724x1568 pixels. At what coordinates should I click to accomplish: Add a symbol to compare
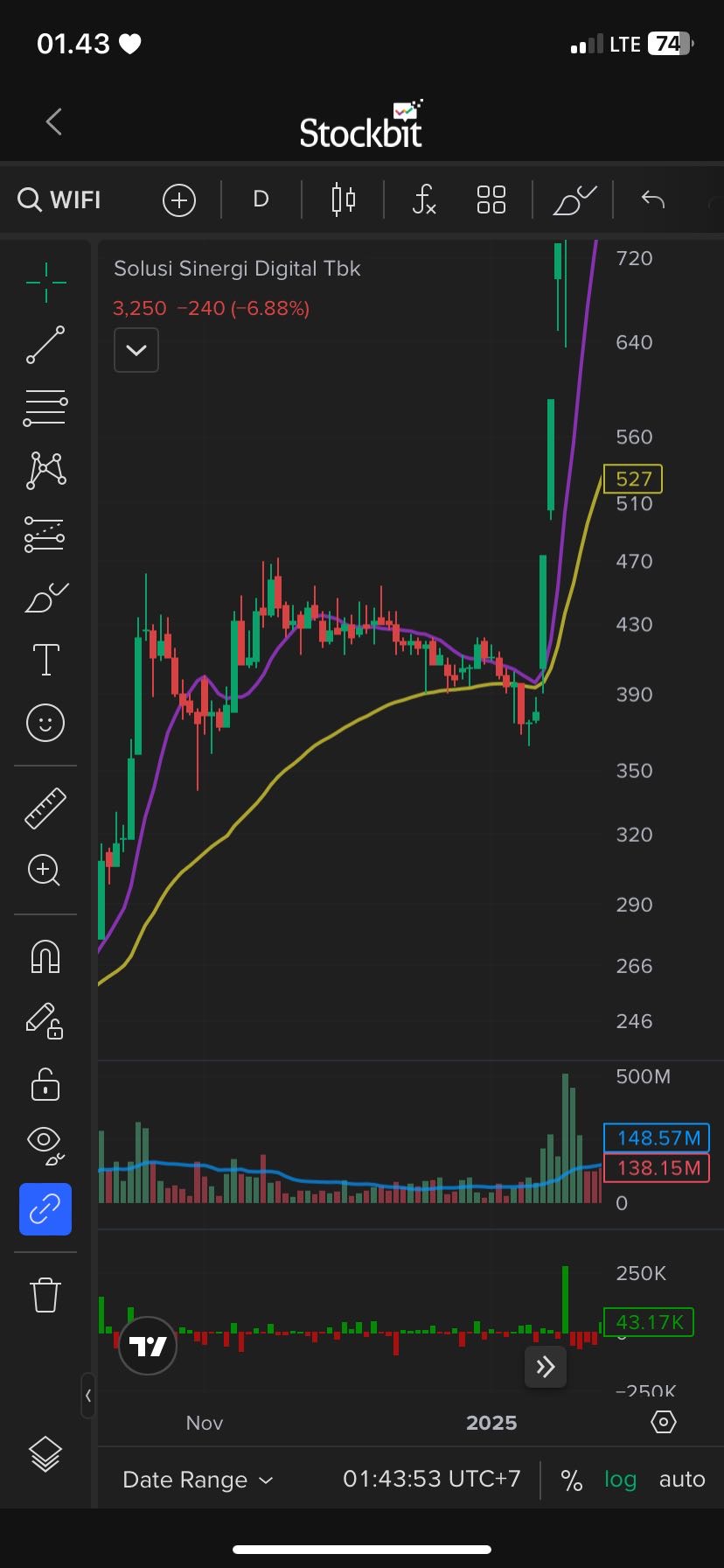[x=179, y=199]
